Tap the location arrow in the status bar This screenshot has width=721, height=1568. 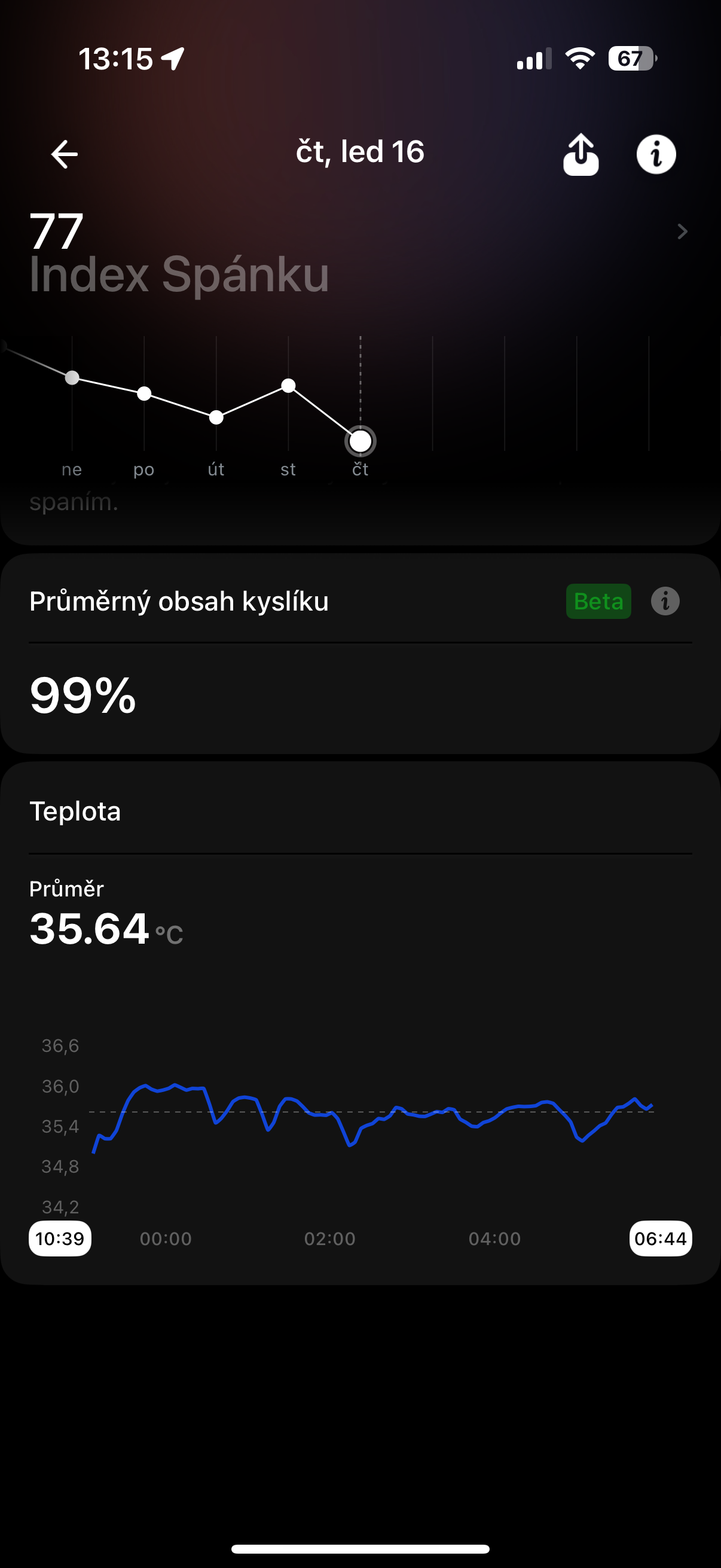pos(173,58)
